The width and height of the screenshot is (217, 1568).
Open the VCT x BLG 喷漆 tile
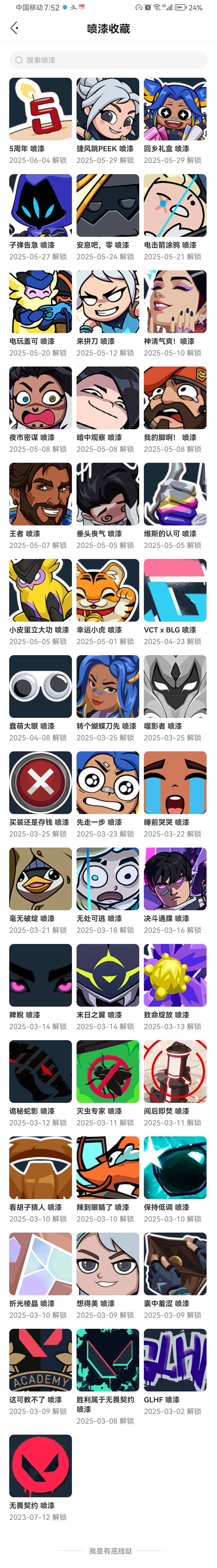point(175,590)
